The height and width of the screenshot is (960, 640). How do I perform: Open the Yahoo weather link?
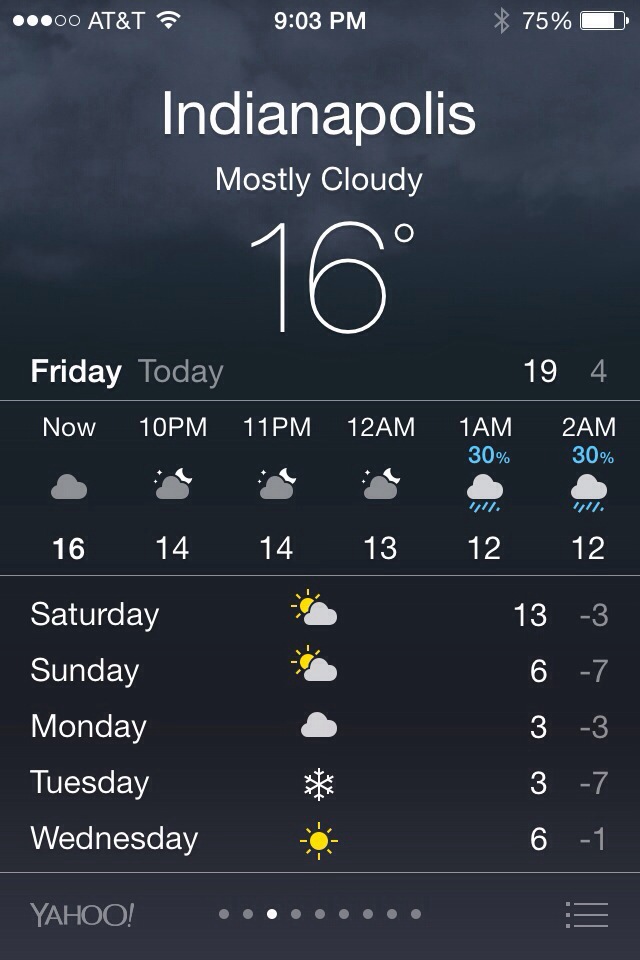point(81,914)
